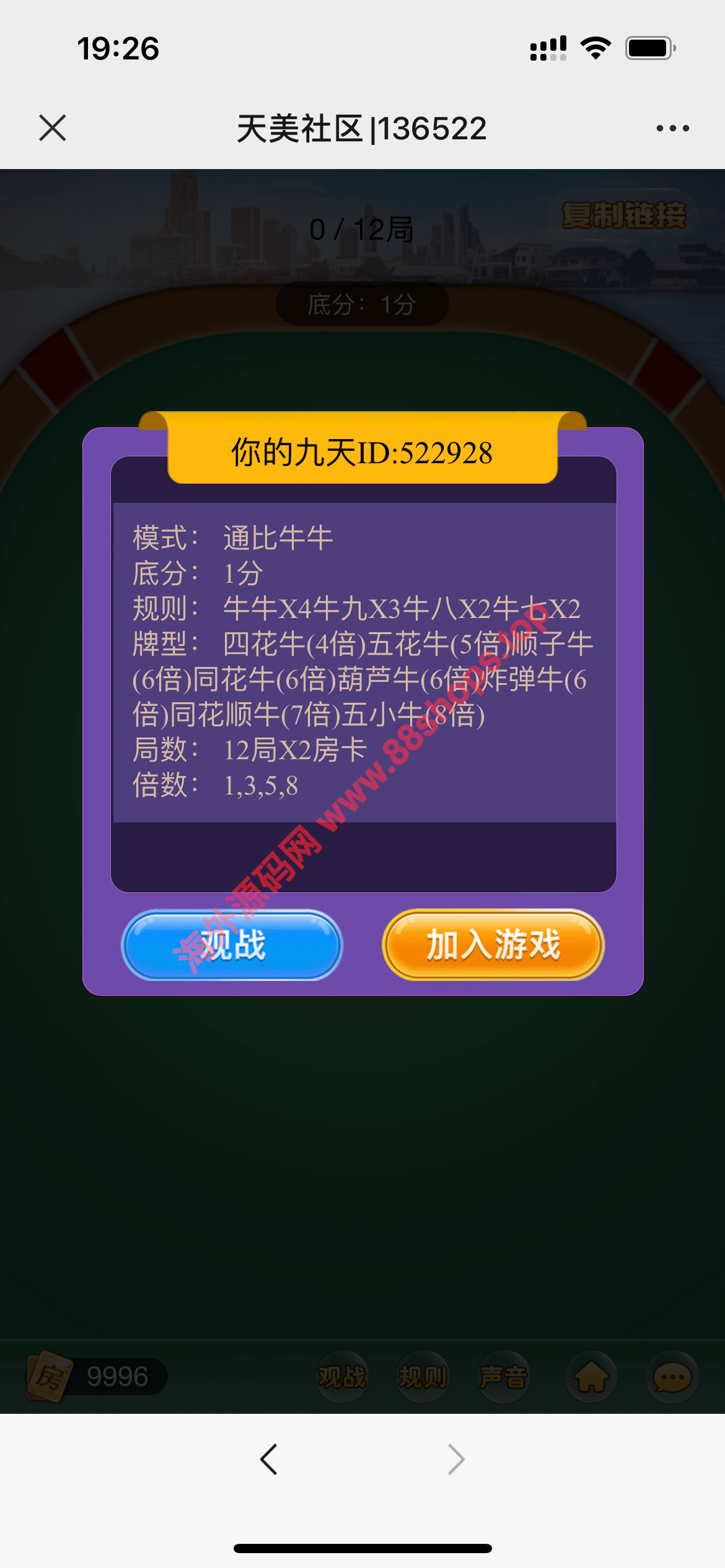Go back with the browser back arrow

tap(268, 1460)
